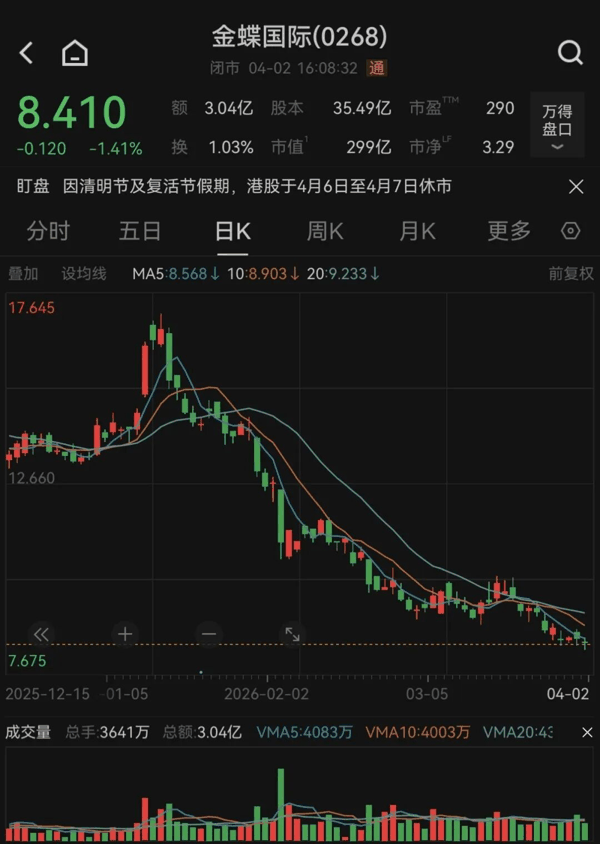Image resolution: width=600 pixels, height=844 pixels.
Task: Expand the chart to full screen
Action: point(293,633)
